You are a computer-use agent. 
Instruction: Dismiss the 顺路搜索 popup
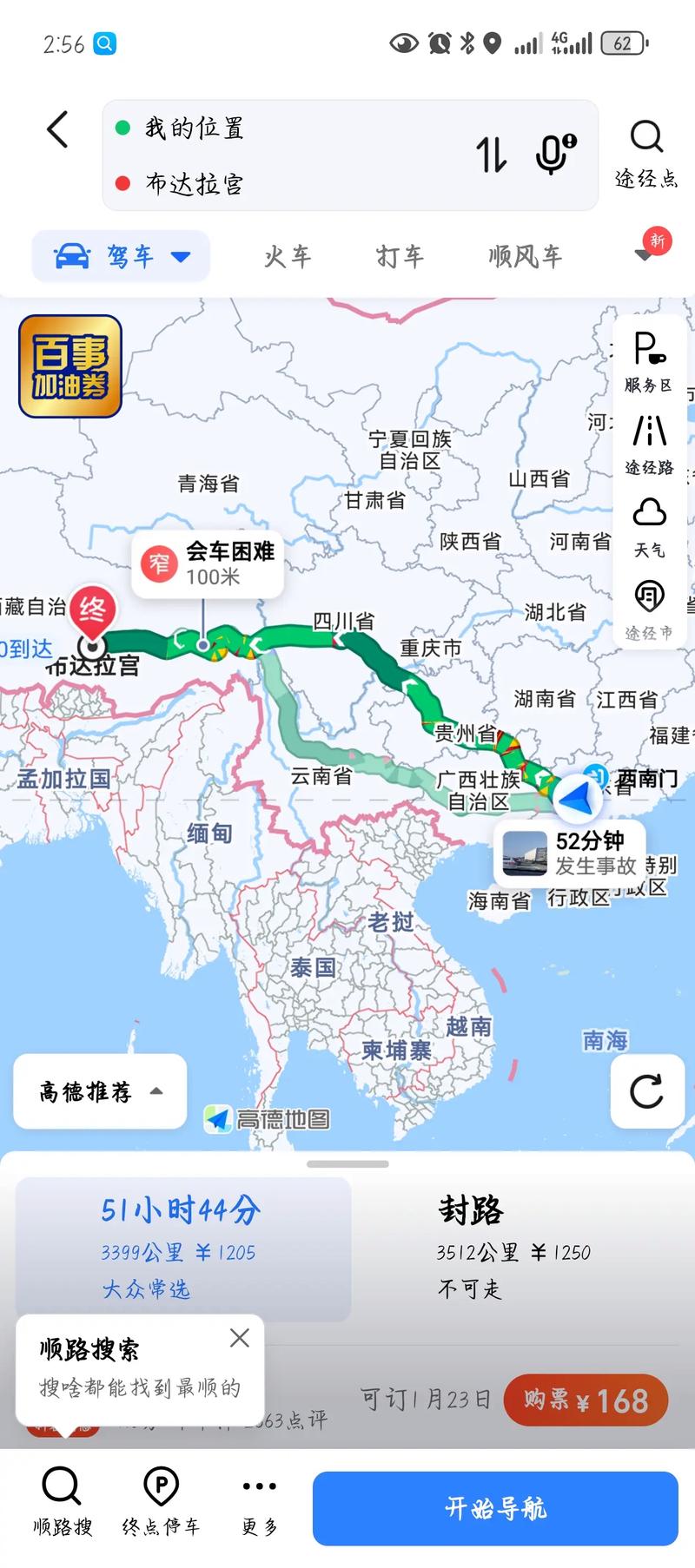click(239, 1338)
